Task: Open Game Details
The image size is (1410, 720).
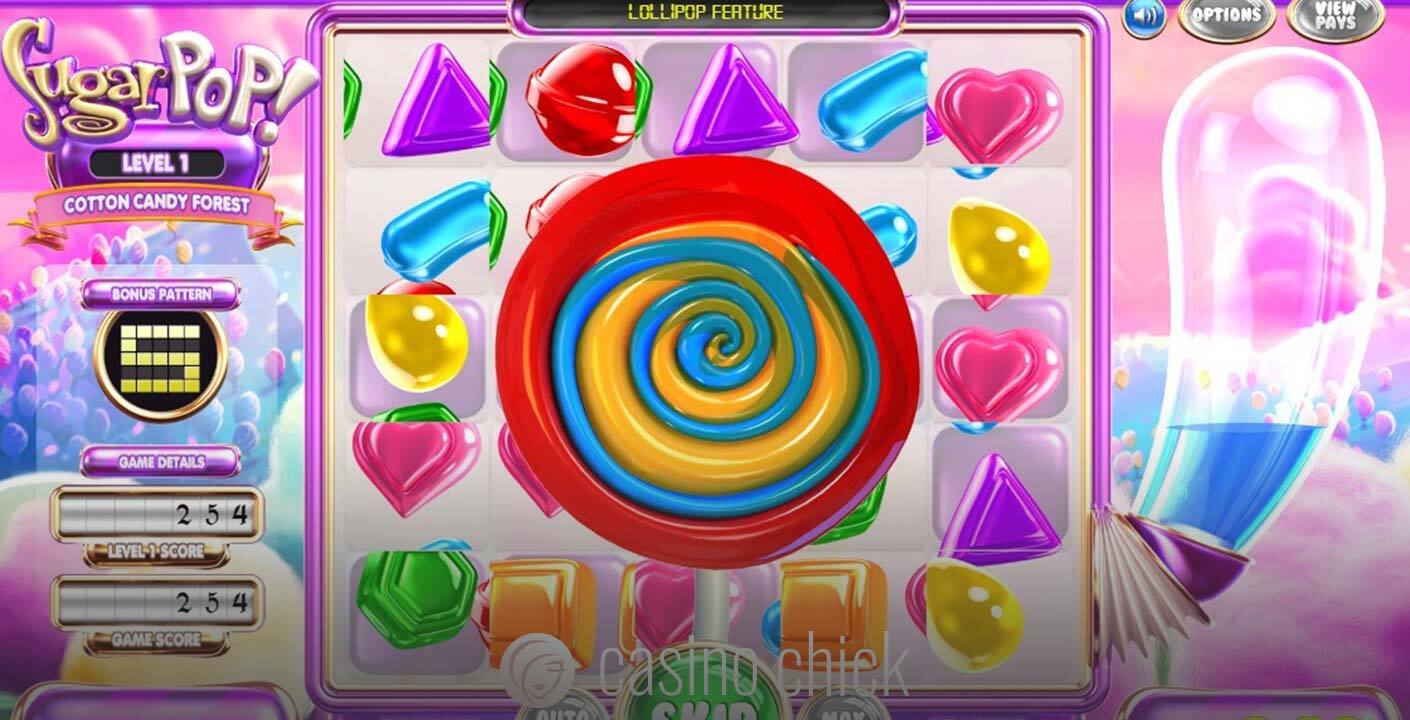Action: 161,462
